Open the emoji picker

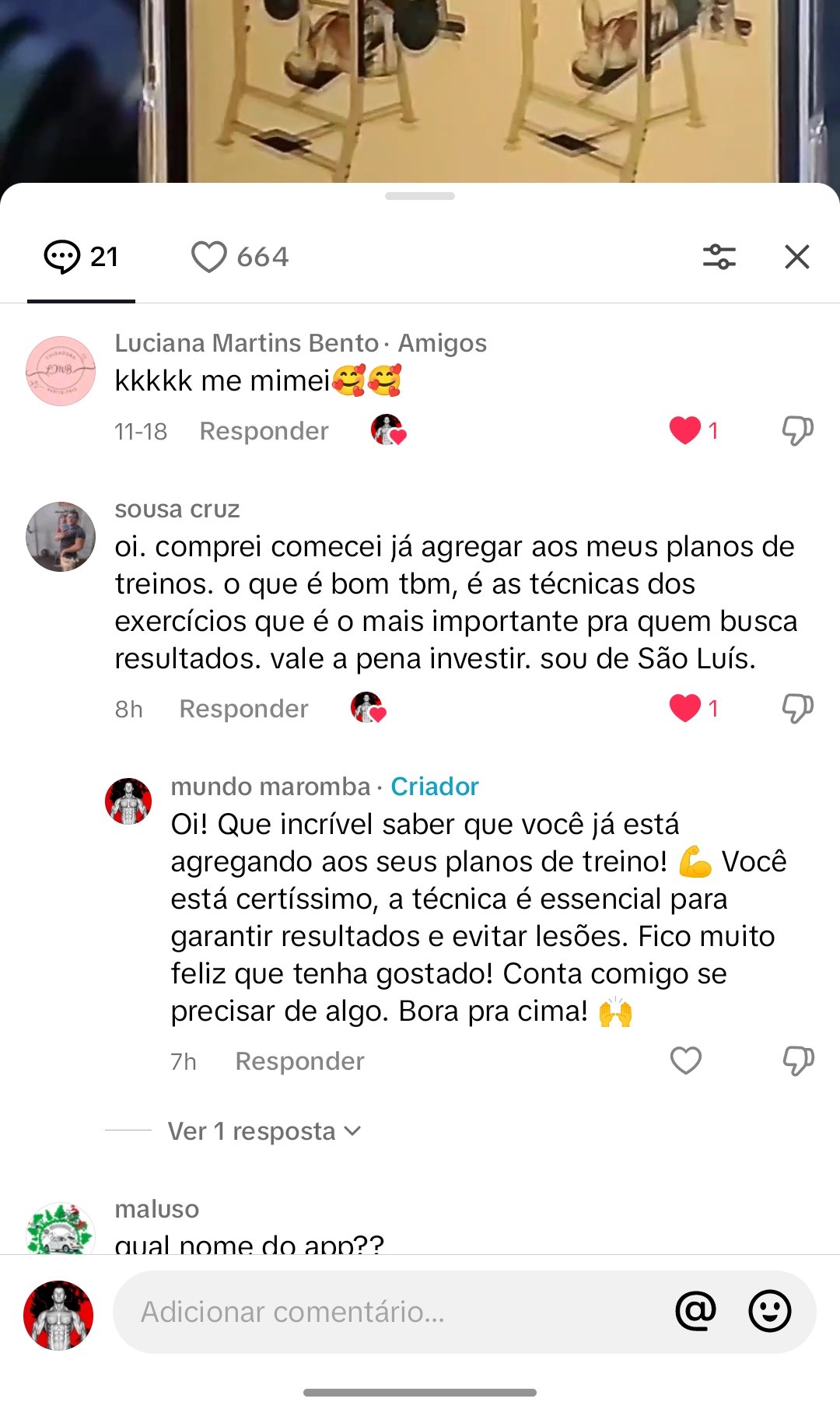769,1312
